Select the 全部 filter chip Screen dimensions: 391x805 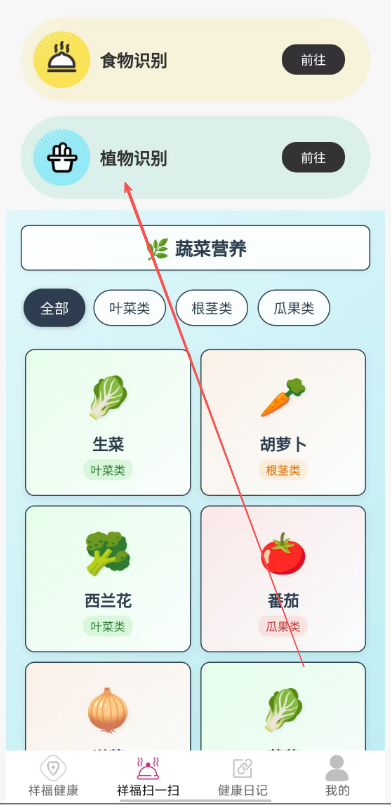point(54,308)
